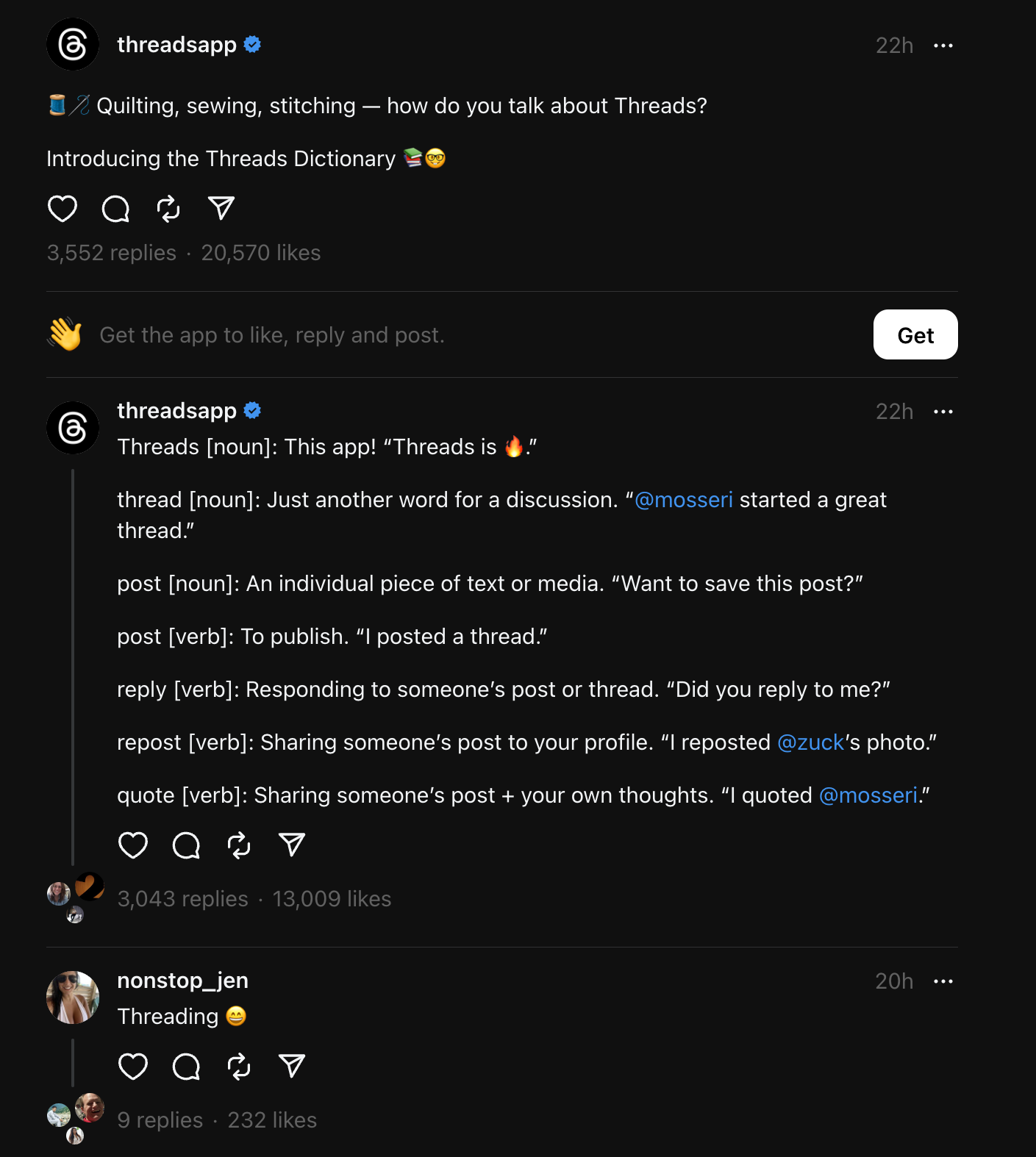The image size is (1036, 1157).
Task: Open the @mosseri profile link
Action: [x=682, y=500]
